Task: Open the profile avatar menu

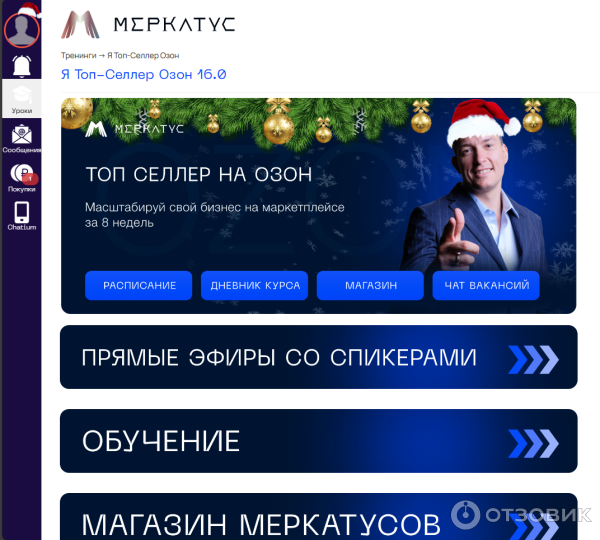Action: tap(21, 28)
